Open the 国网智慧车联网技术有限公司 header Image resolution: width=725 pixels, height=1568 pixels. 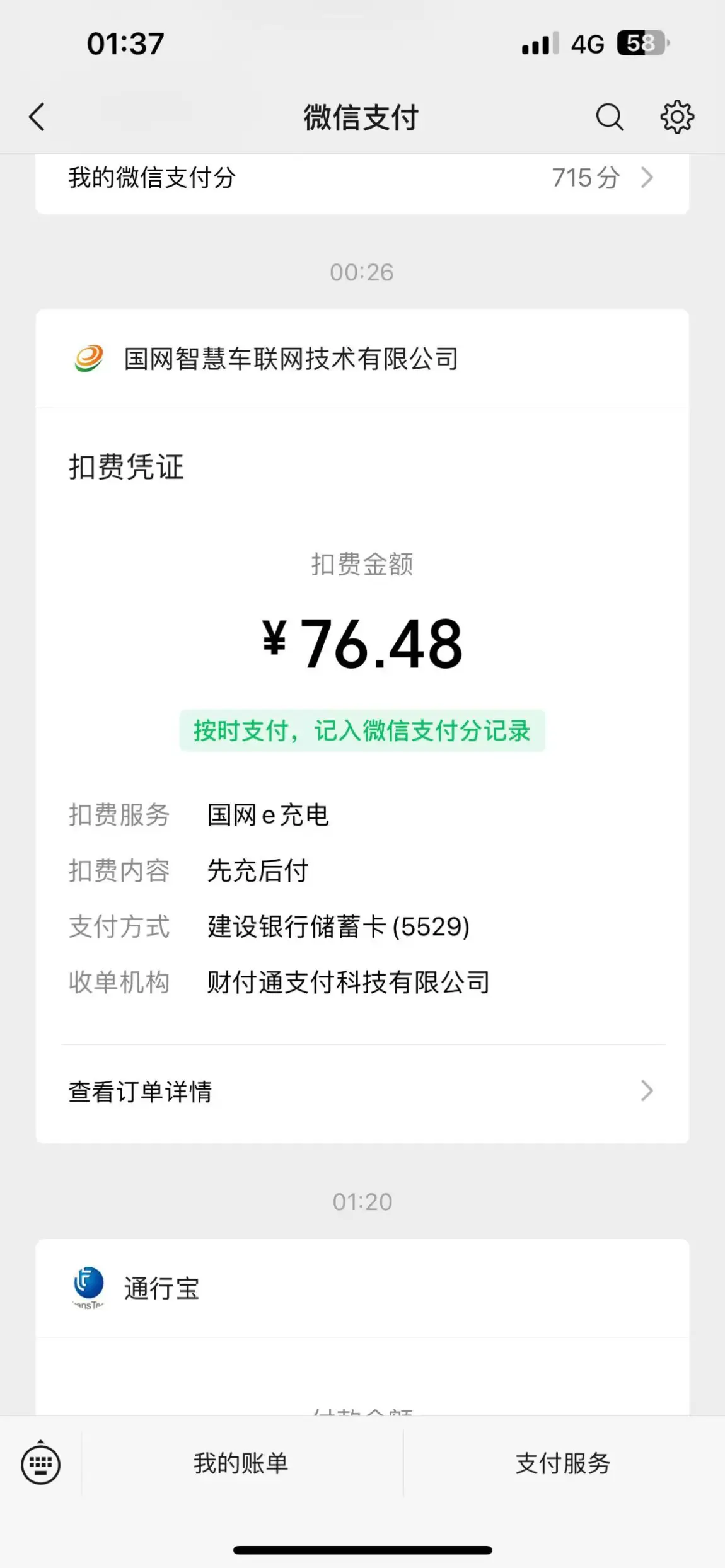click(x=362, y=359)
